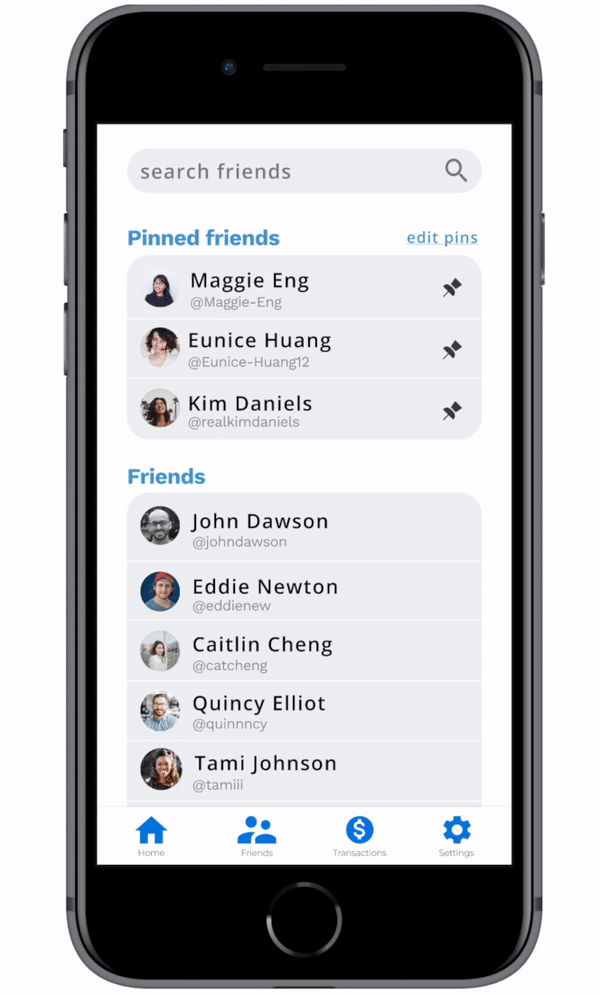Open Maggie Eng's profile row
Viewport: 600px width, 994px height.
tap(304, 288)
